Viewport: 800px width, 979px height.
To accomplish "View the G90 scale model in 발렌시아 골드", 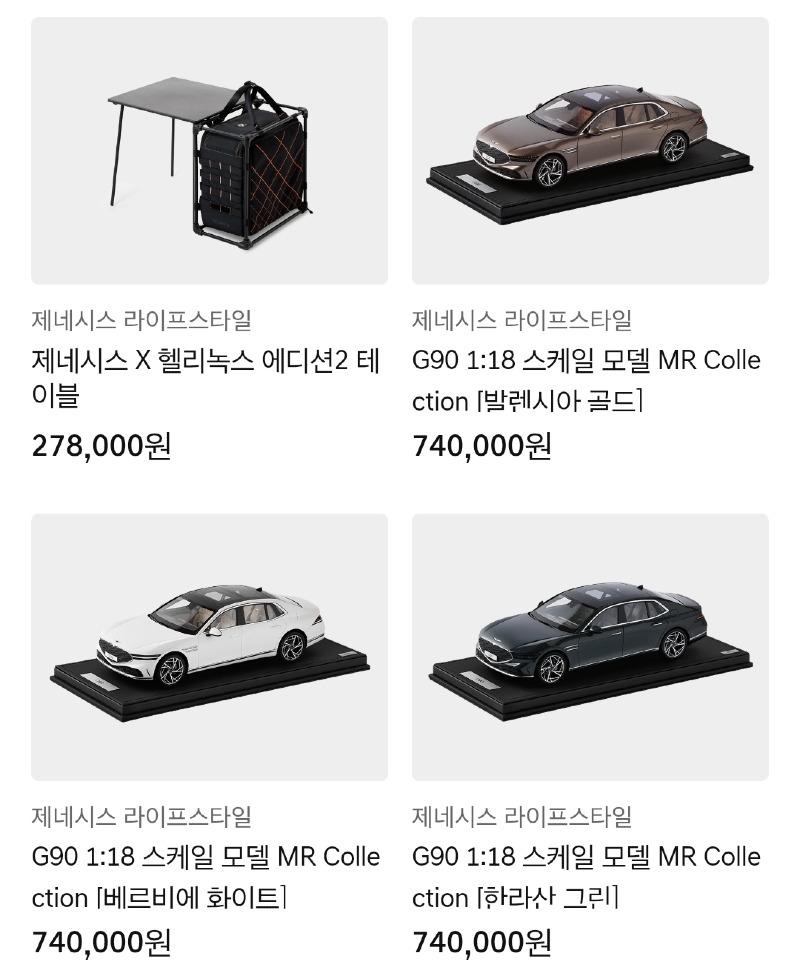I will (x=590, y=152).
